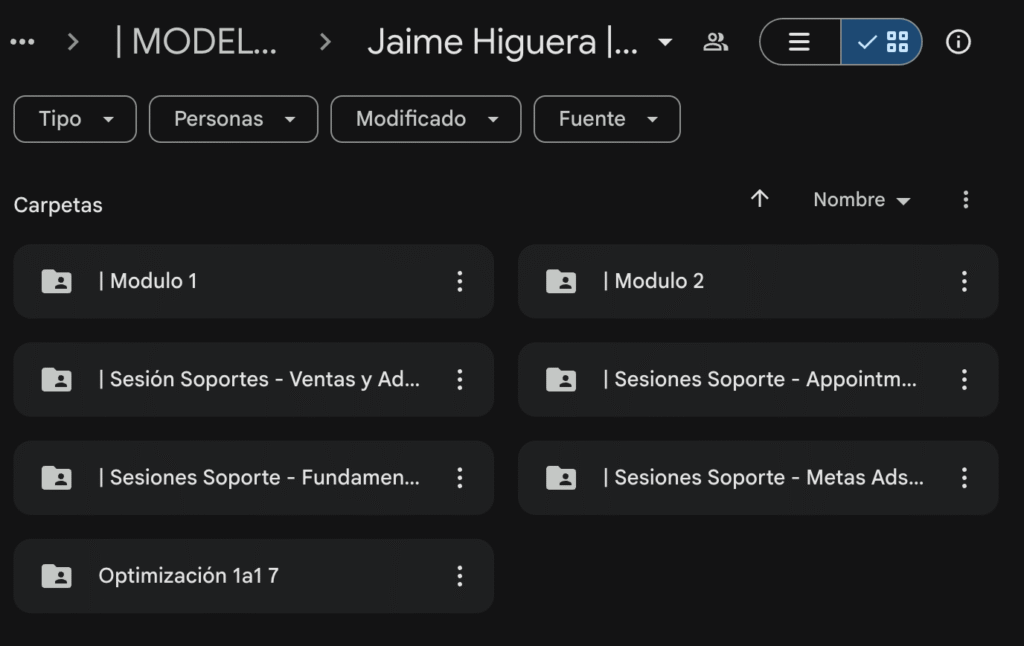Change sort field from Nombre

861,200
